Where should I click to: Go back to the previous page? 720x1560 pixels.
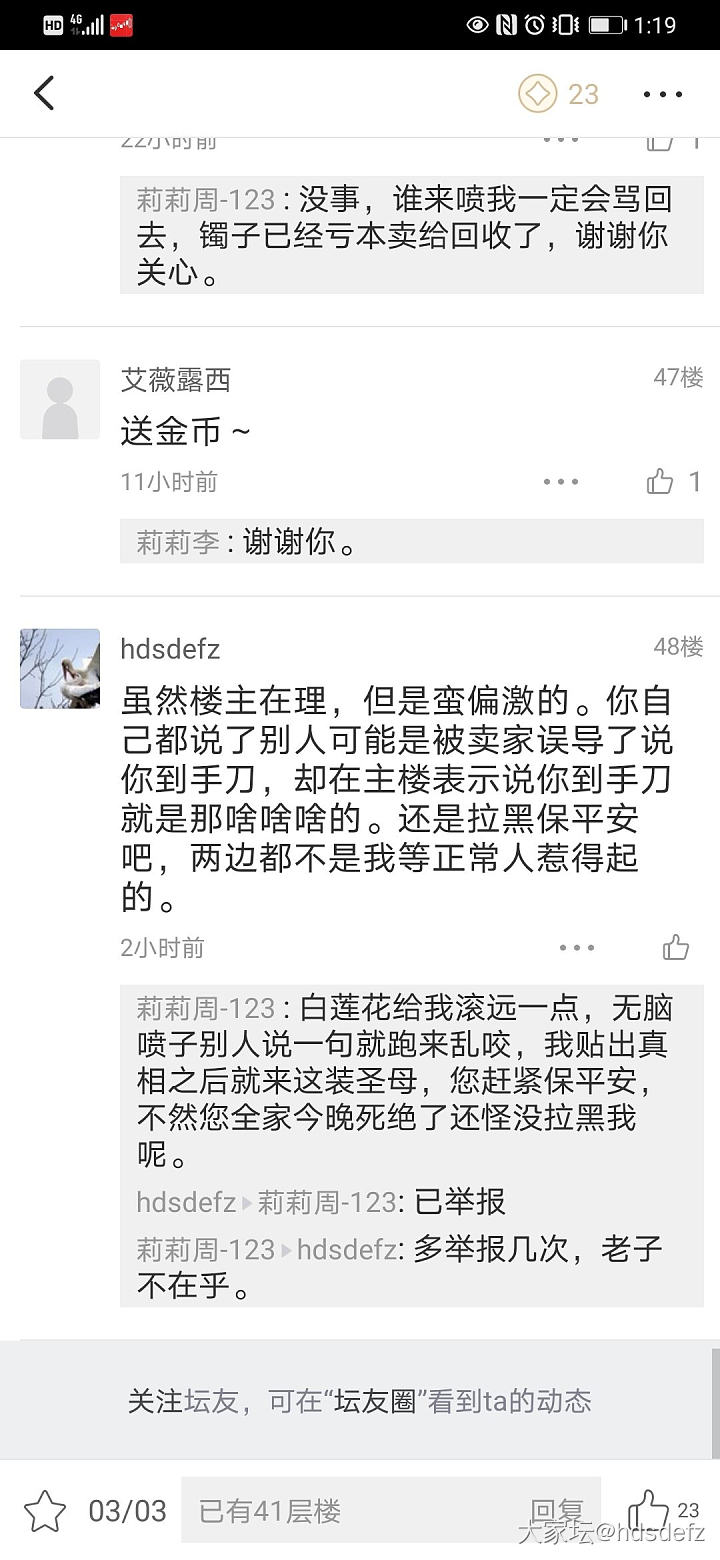tap(44, 94)
